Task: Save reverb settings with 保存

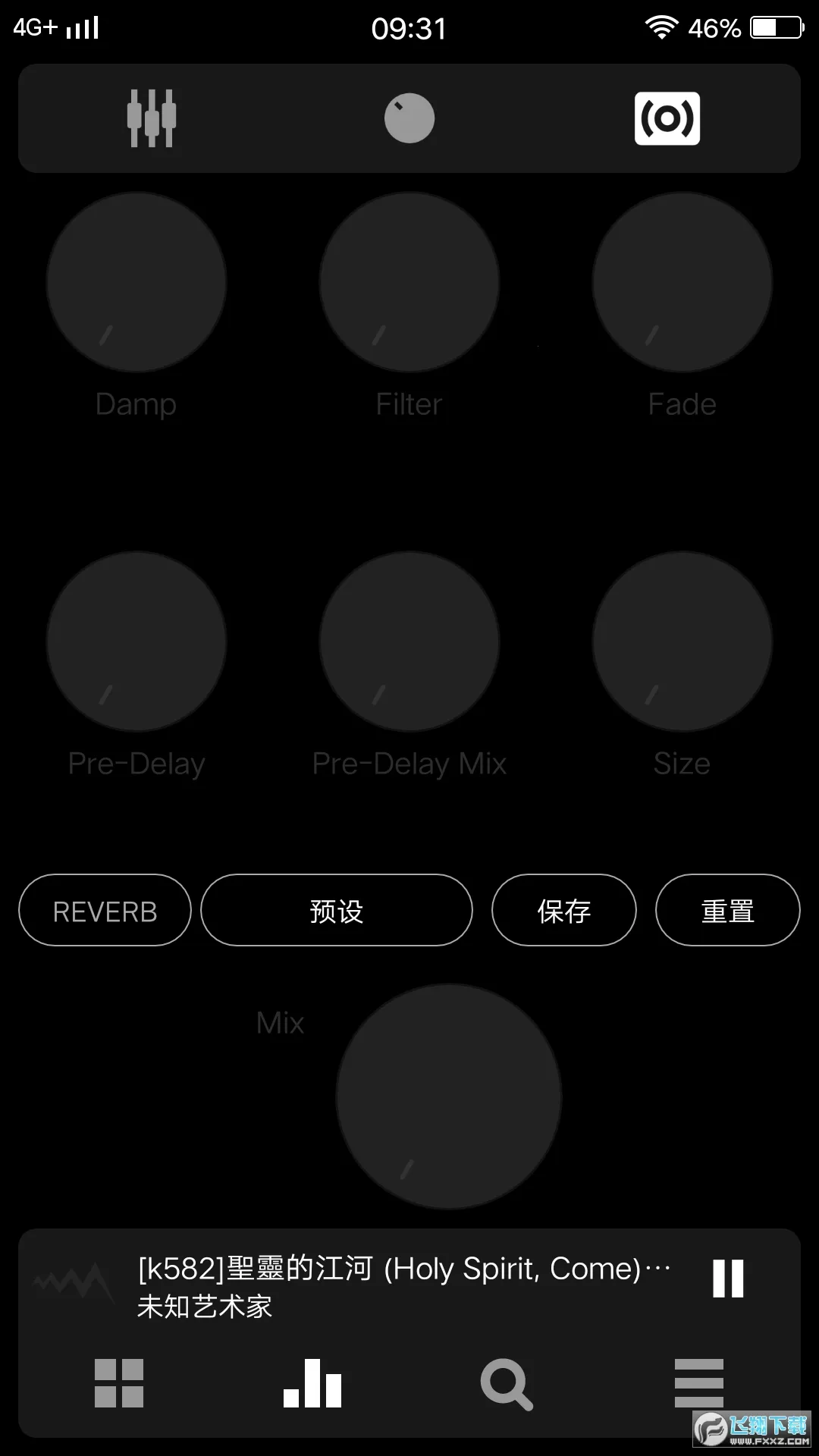Action: point(563,910)
